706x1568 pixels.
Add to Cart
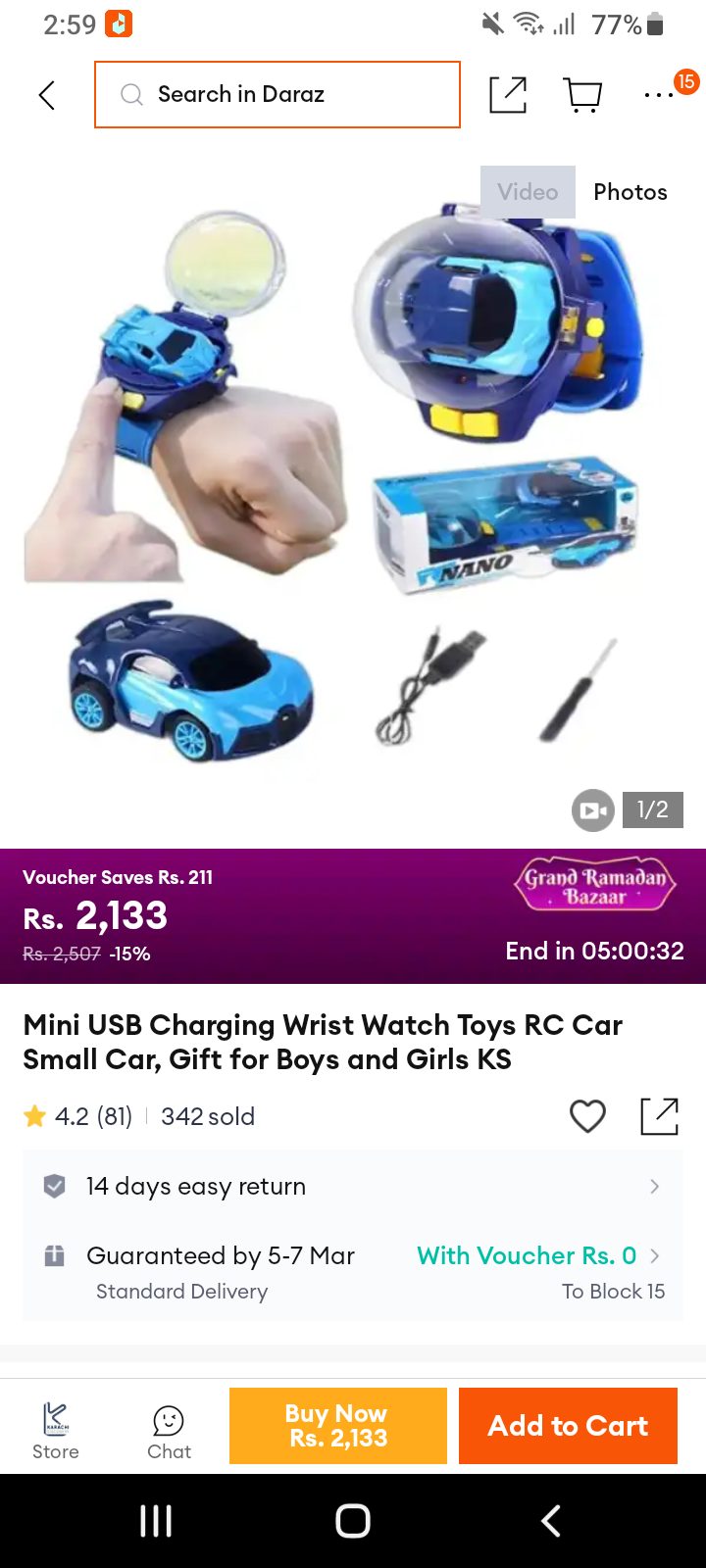click(569, 1426)
